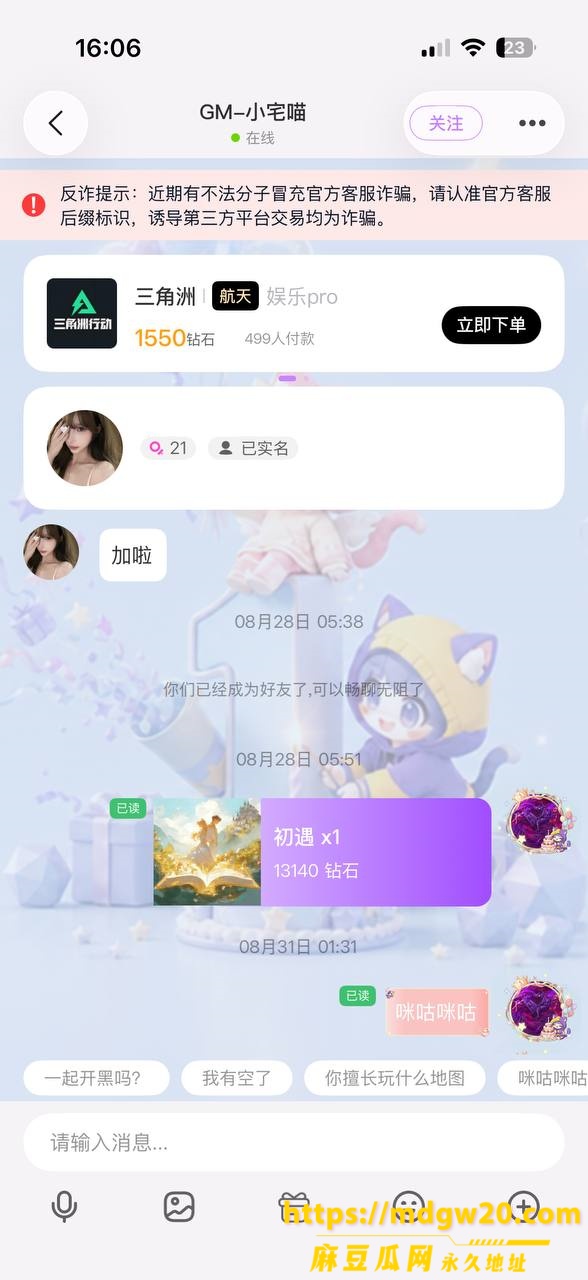Open the emoji picker
The width and height of the screenshot is (588, 1280).
coord(409,1207)
